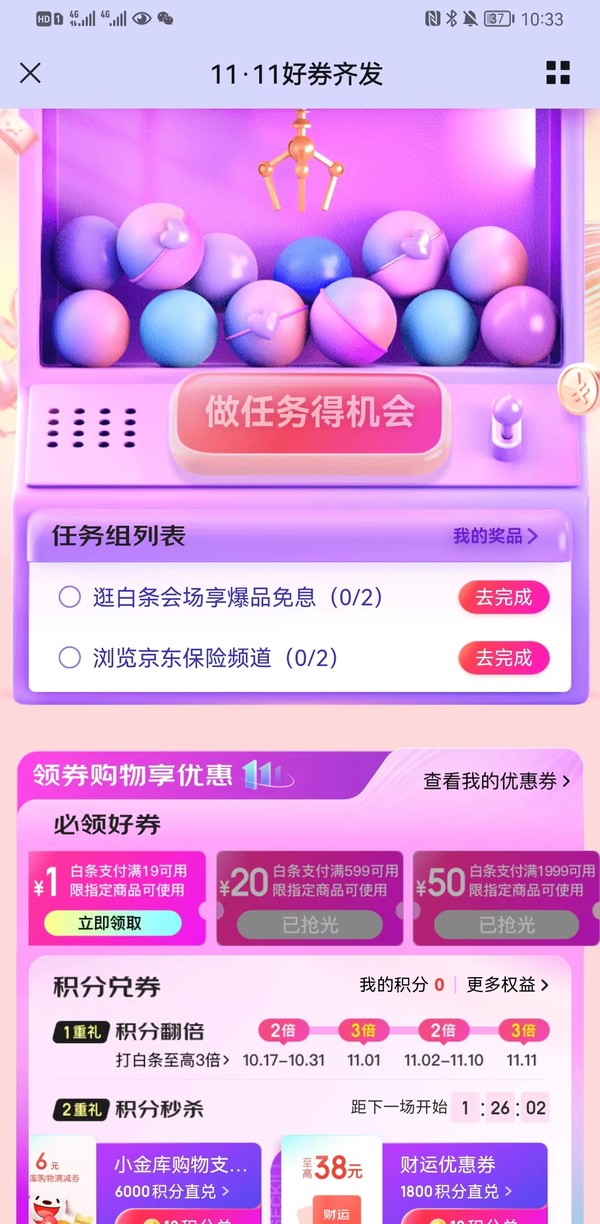Tap the sold-out ¥20 白条 coupon

click(x=310, y=898)
